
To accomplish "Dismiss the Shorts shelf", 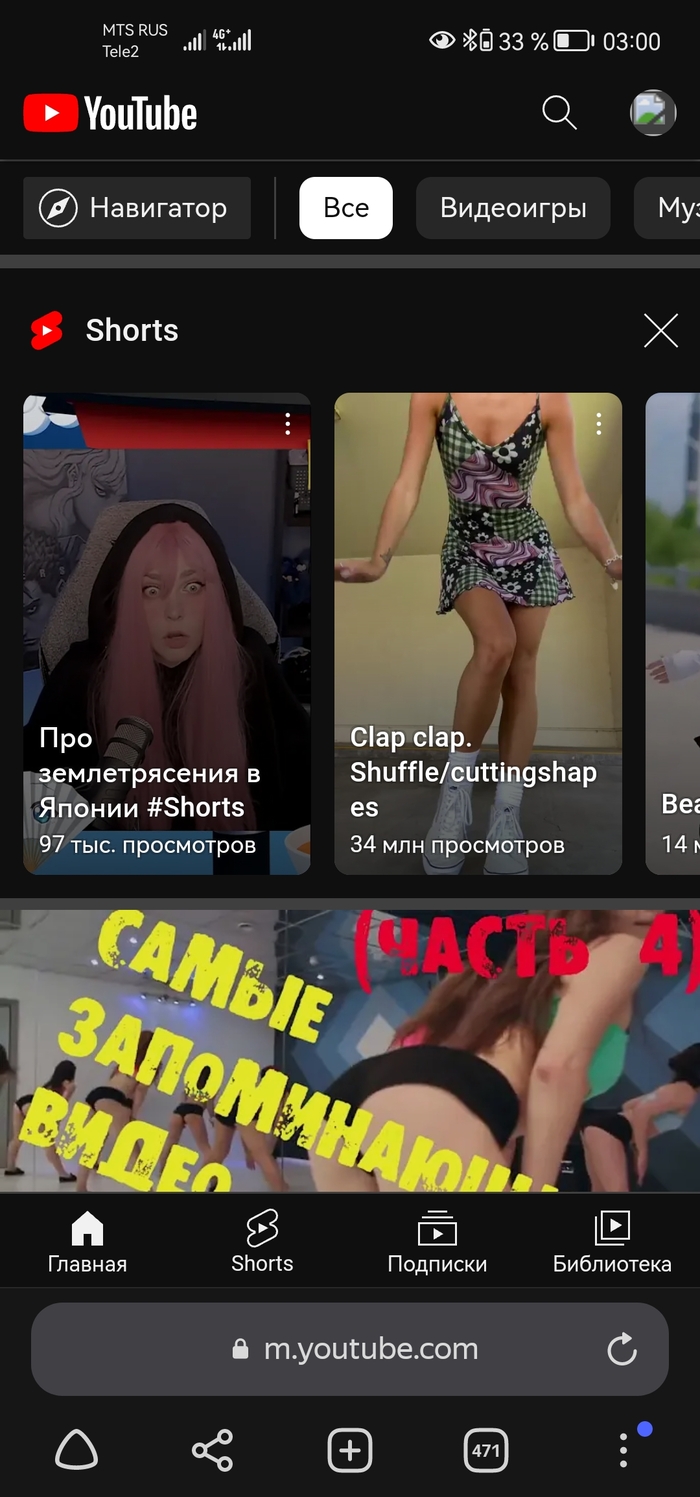I will click(660, 330).
